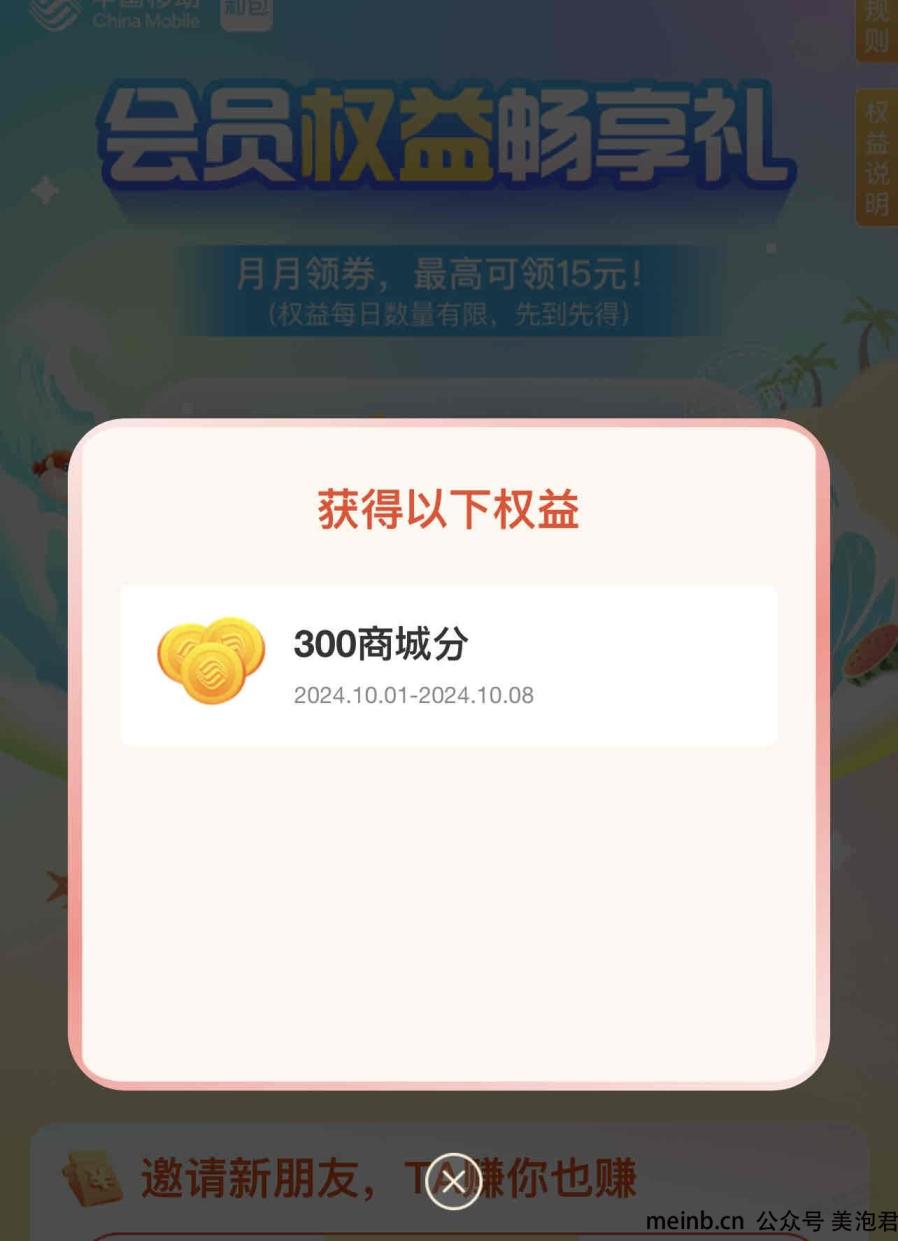Open the 权益说明 side tab

pos(876,158)
